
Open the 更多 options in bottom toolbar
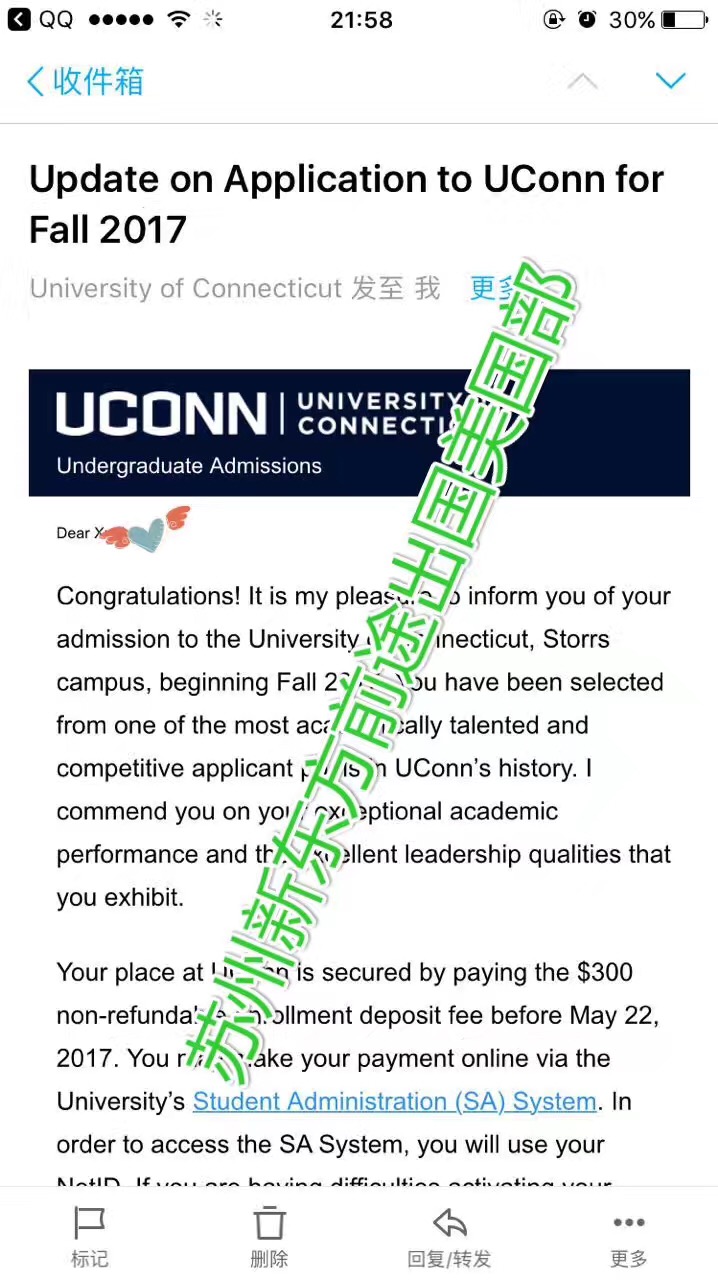pyautogui.click(x=629, y=1237)
